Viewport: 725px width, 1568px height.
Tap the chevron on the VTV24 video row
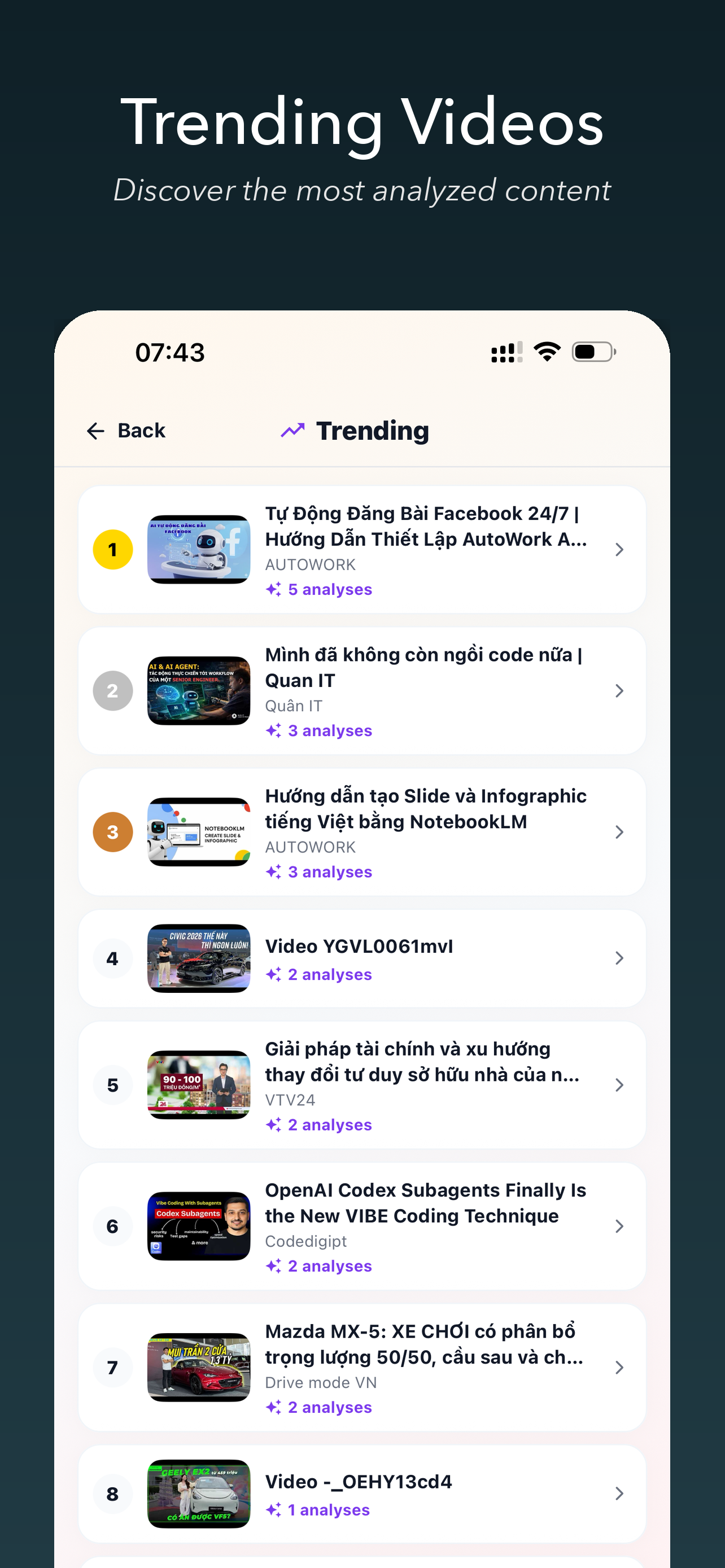point(619,1085)
